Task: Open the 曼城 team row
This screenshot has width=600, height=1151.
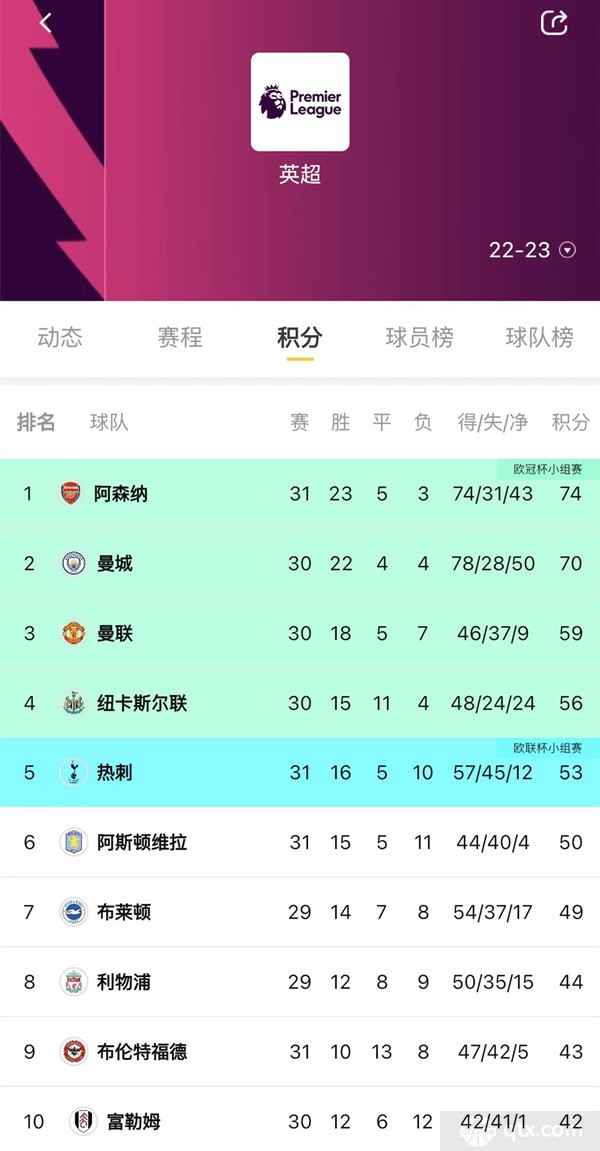Action: click(x=300, y=564)
